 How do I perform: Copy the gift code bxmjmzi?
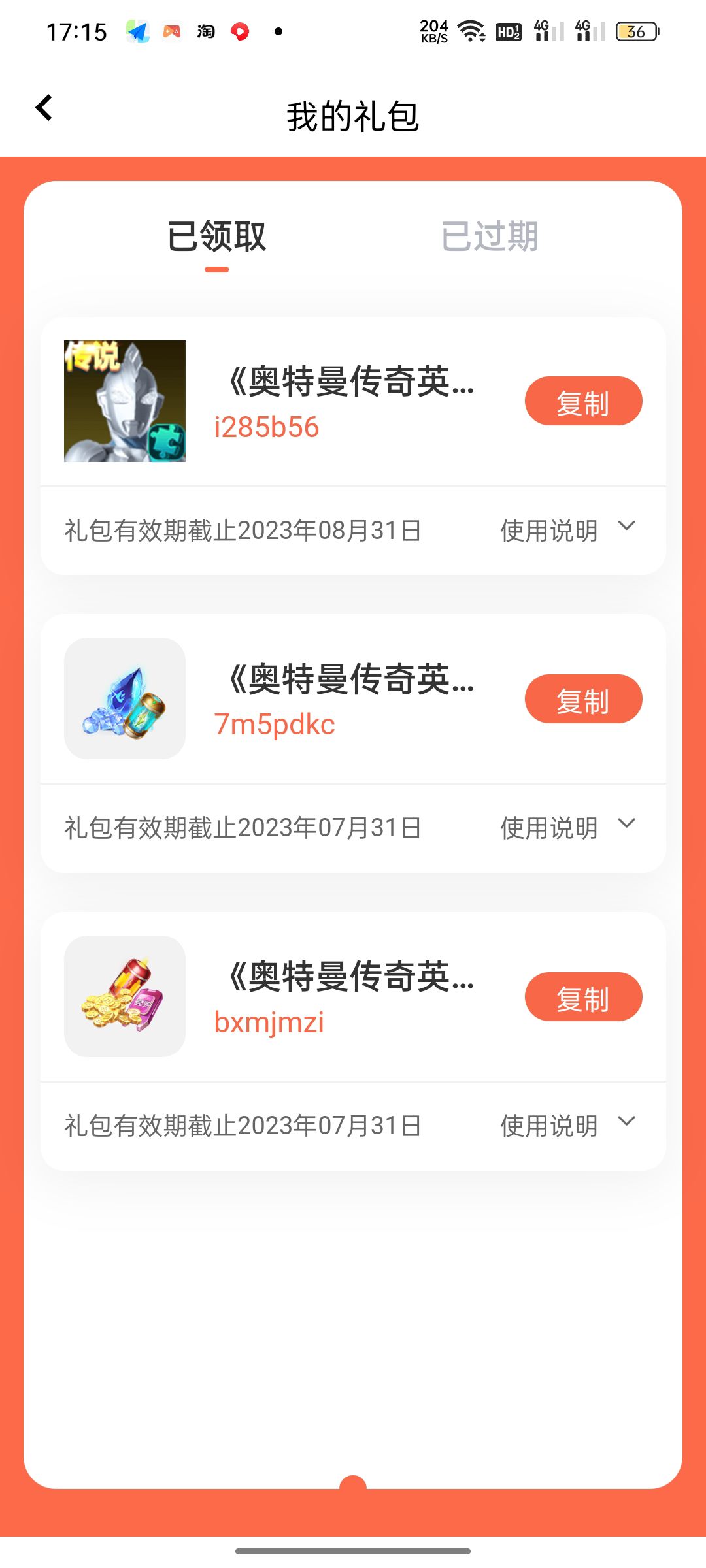(583, 997)
